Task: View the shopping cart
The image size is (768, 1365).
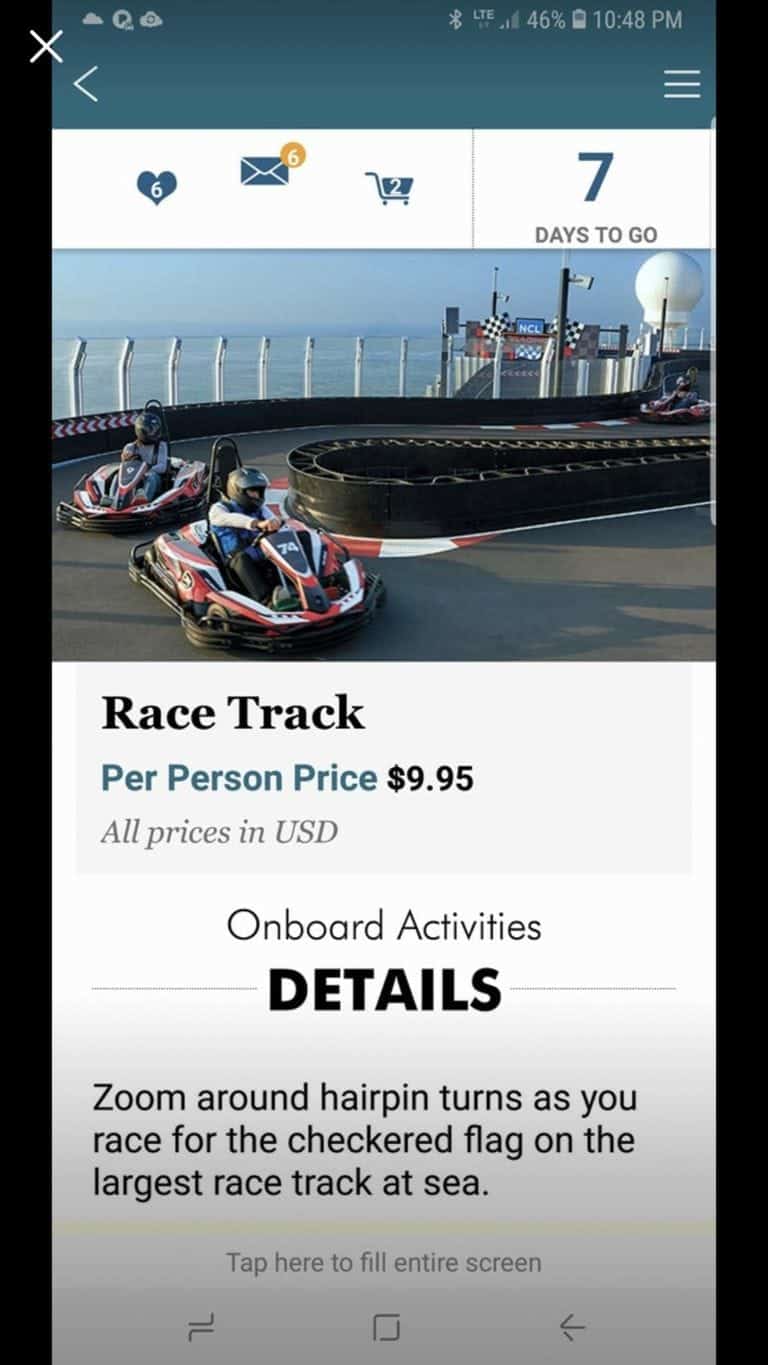Action: pyautogui.click(x=389, y=187)
